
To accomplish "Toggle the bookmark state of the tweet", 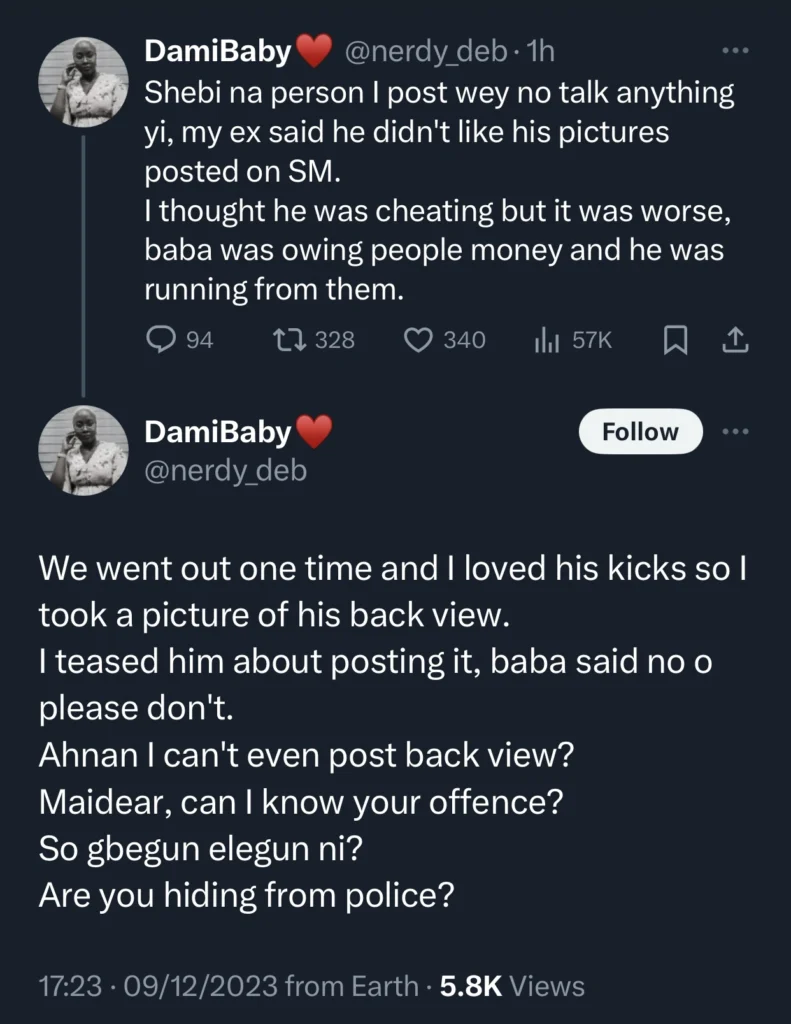I will (676, 340).
